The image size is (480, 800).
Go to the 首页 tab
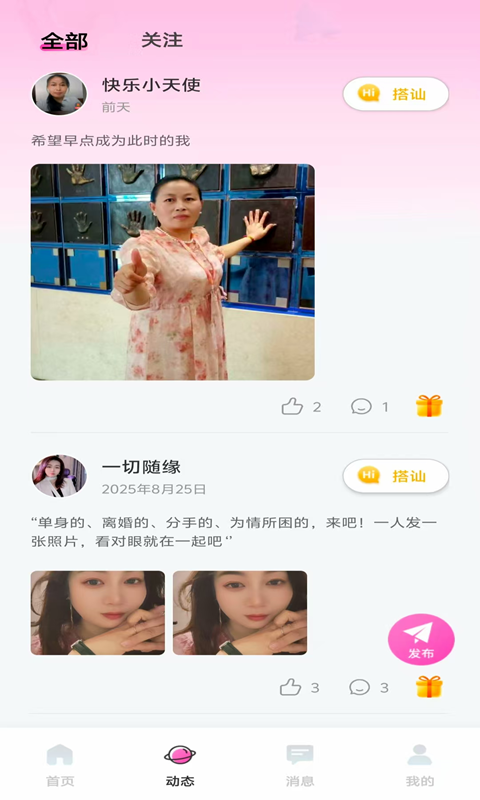tap(60, 765)
